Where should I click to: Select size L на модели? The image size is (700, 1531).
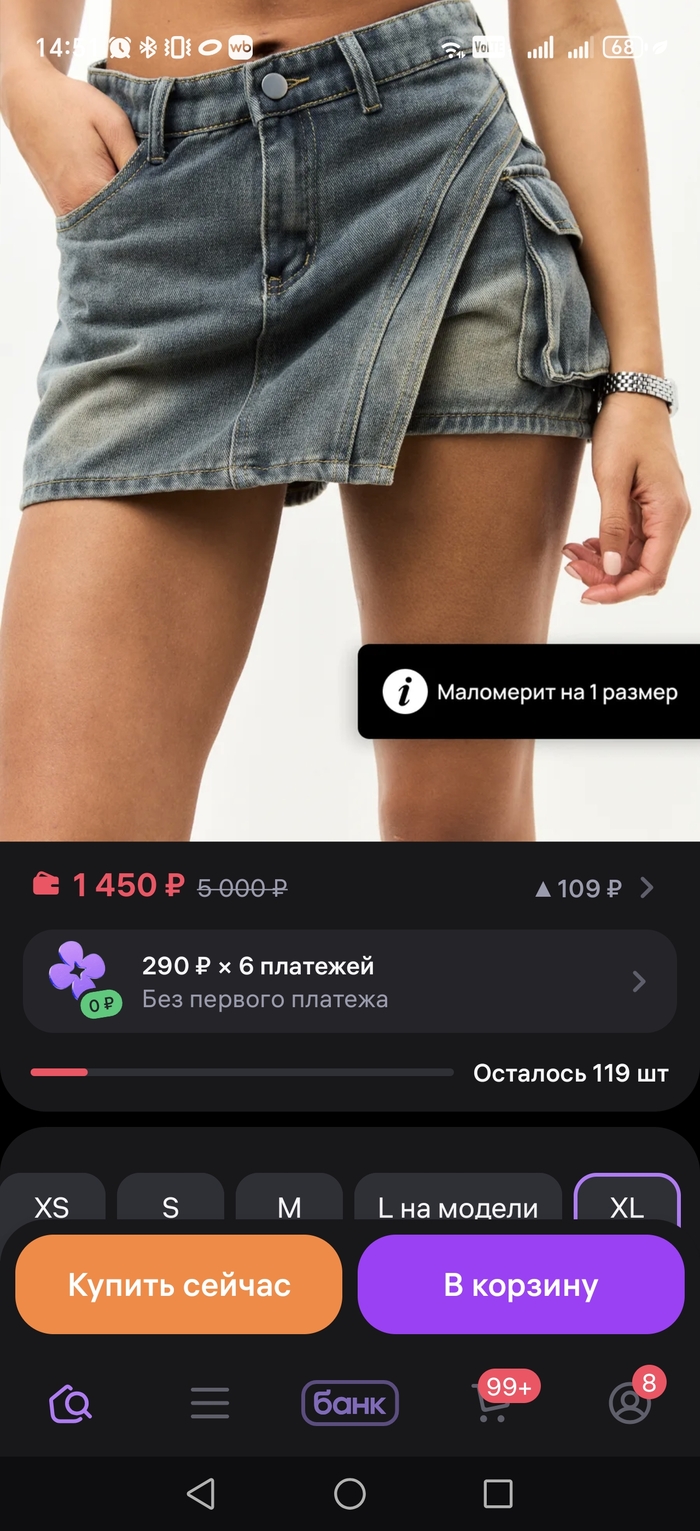tap(458, 1203)
